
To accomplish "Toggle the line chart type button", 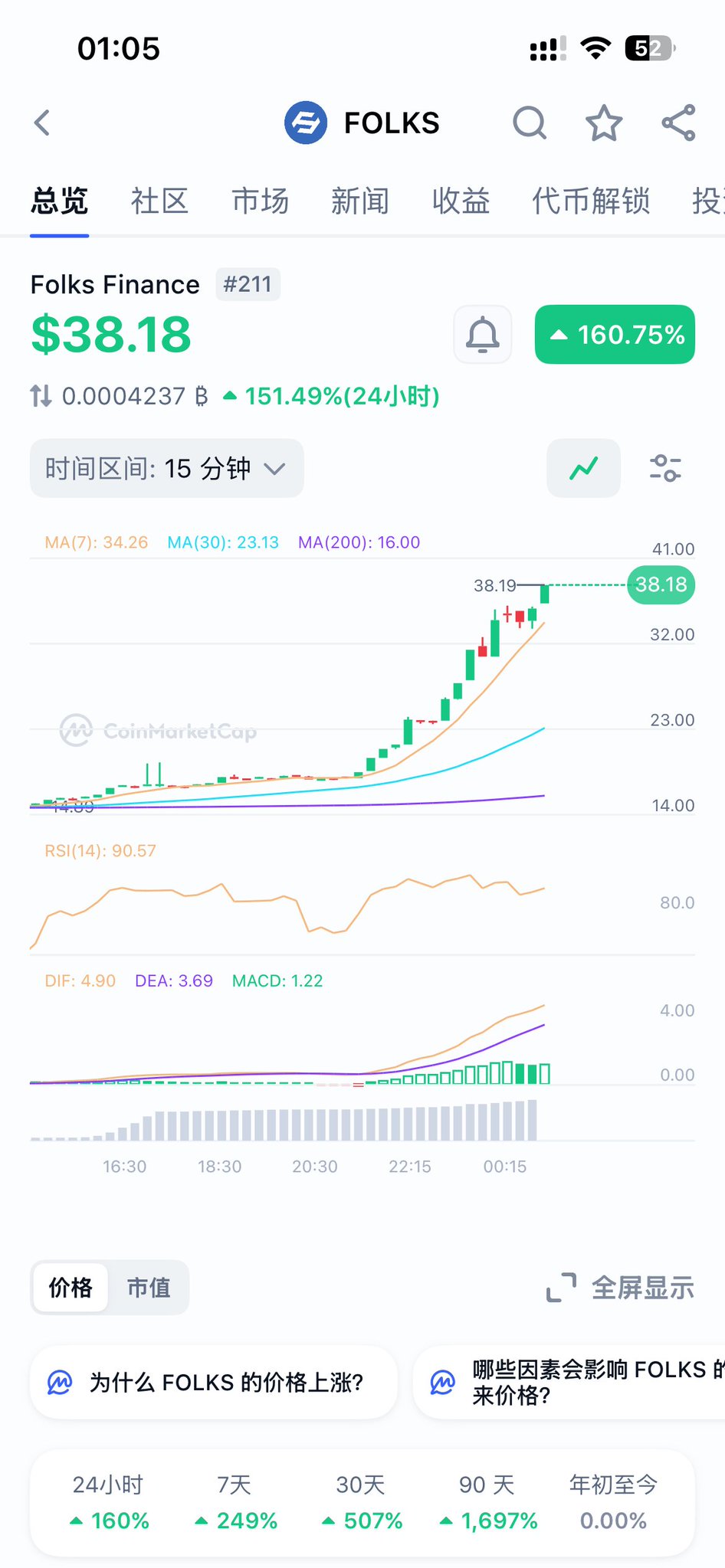I will (x=583, y=468).
